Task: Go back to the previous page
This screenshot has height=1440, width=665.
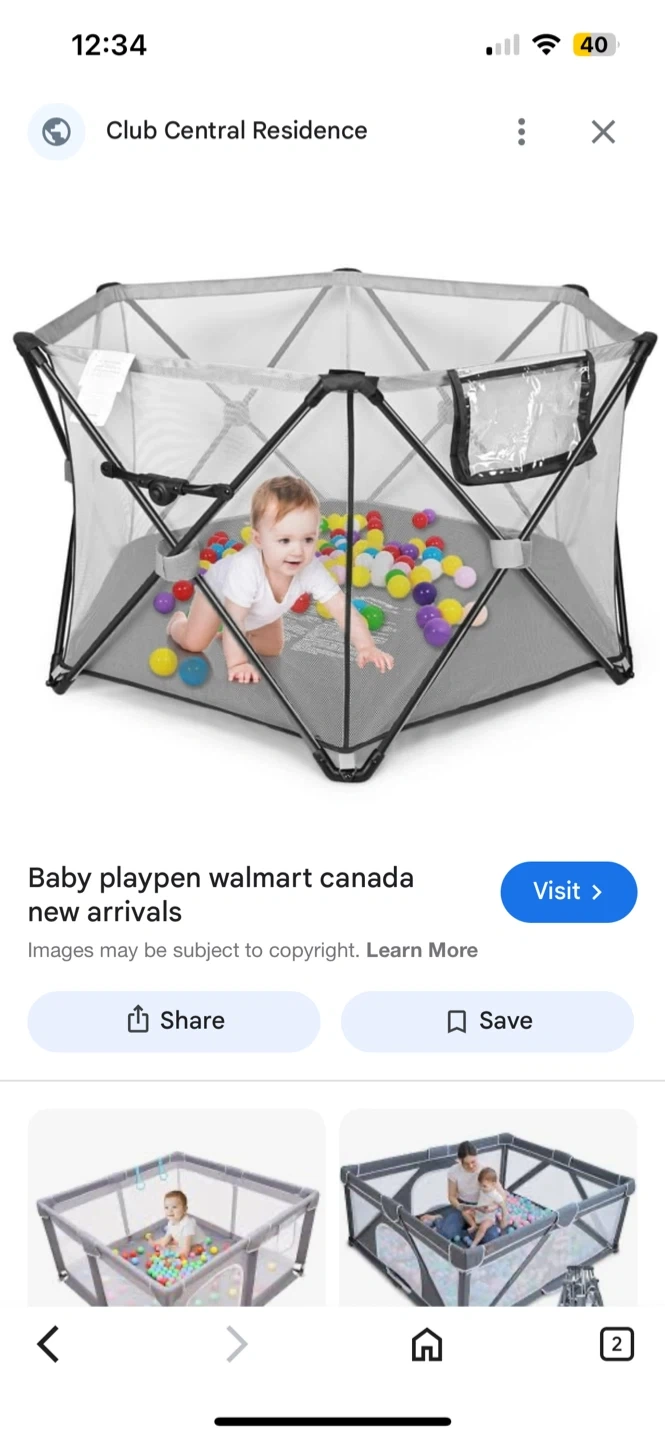Action: coord(48,1344)
